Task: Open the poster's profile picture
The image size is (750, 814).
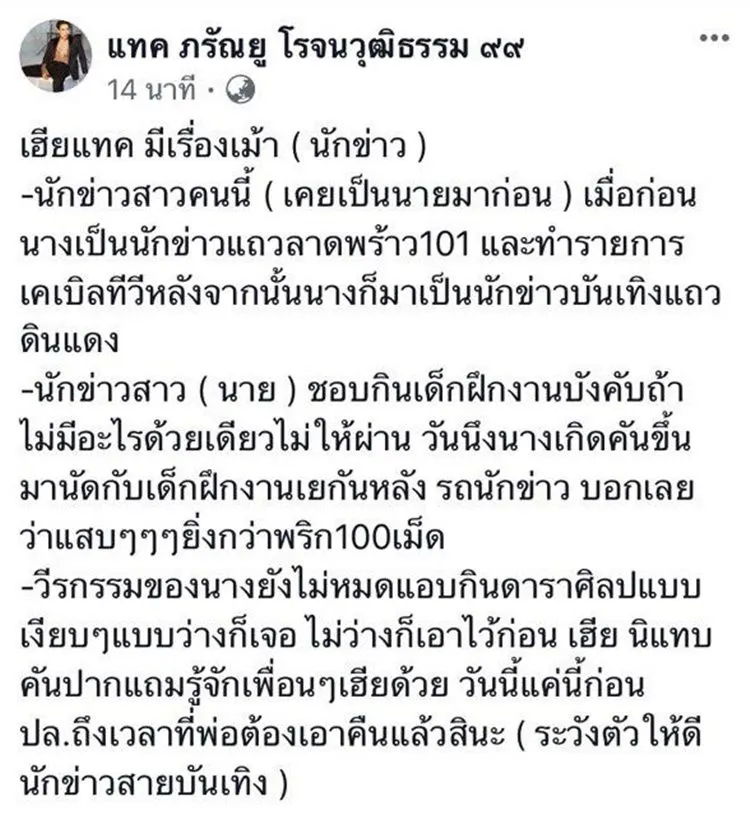Action: 56,56
